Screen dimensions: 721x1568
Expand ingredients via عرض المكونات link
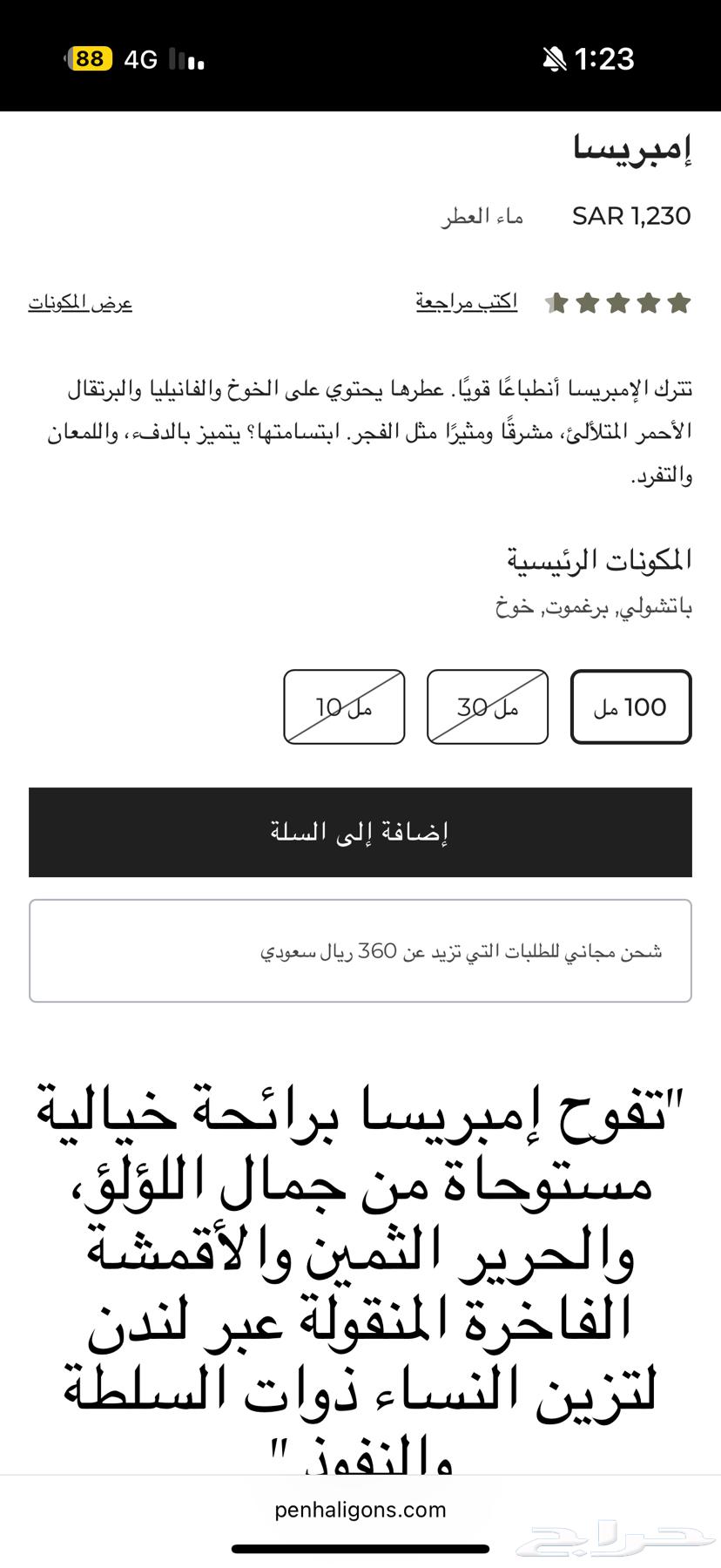(x=80, y=302)
